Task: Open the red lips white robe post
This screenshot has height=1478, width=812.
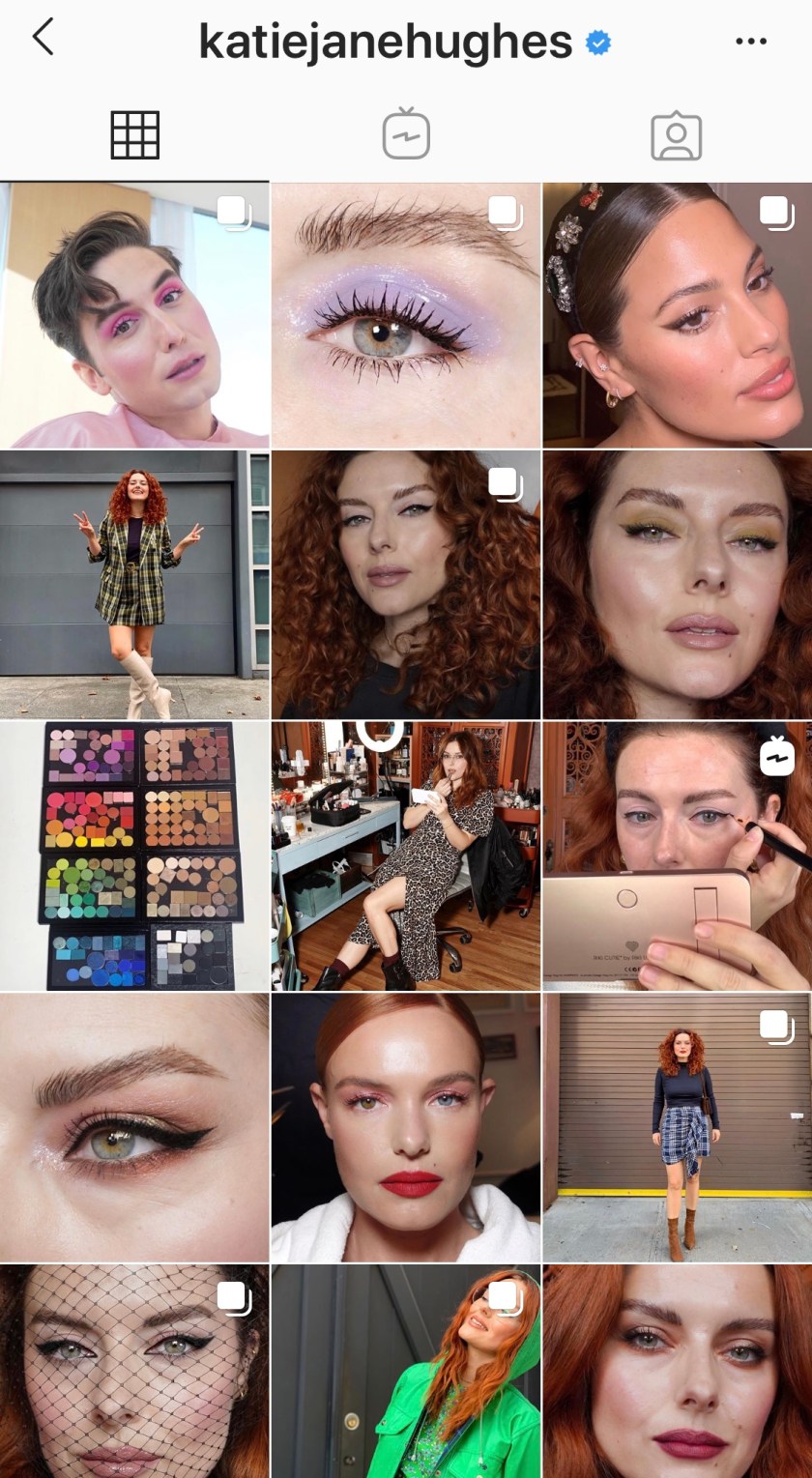Action: coord(405,1127)
